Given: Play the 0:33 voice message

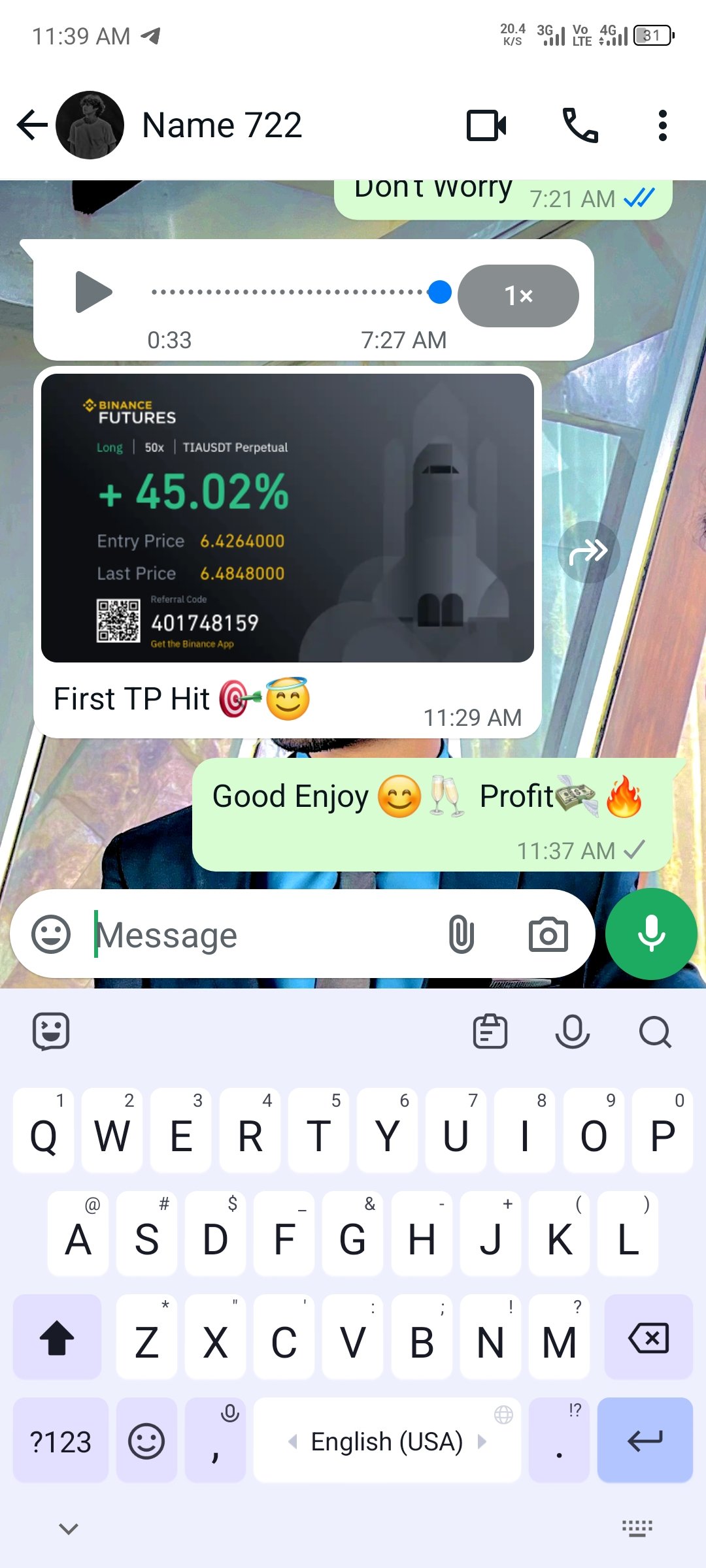Looking at the screenshot, I should click(93, 292).
